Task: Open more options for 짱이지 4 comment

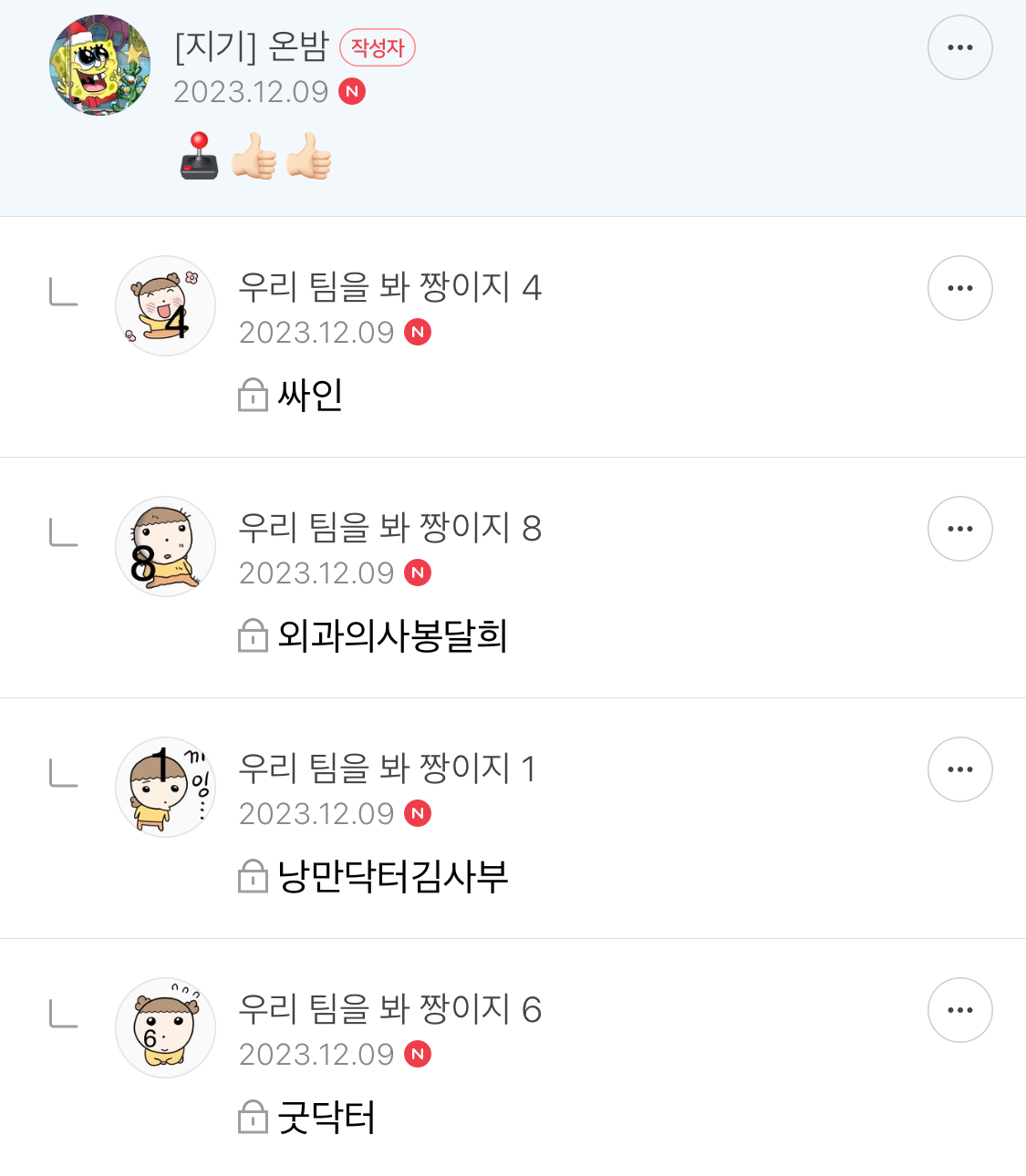Action: [x=959, y=288]
